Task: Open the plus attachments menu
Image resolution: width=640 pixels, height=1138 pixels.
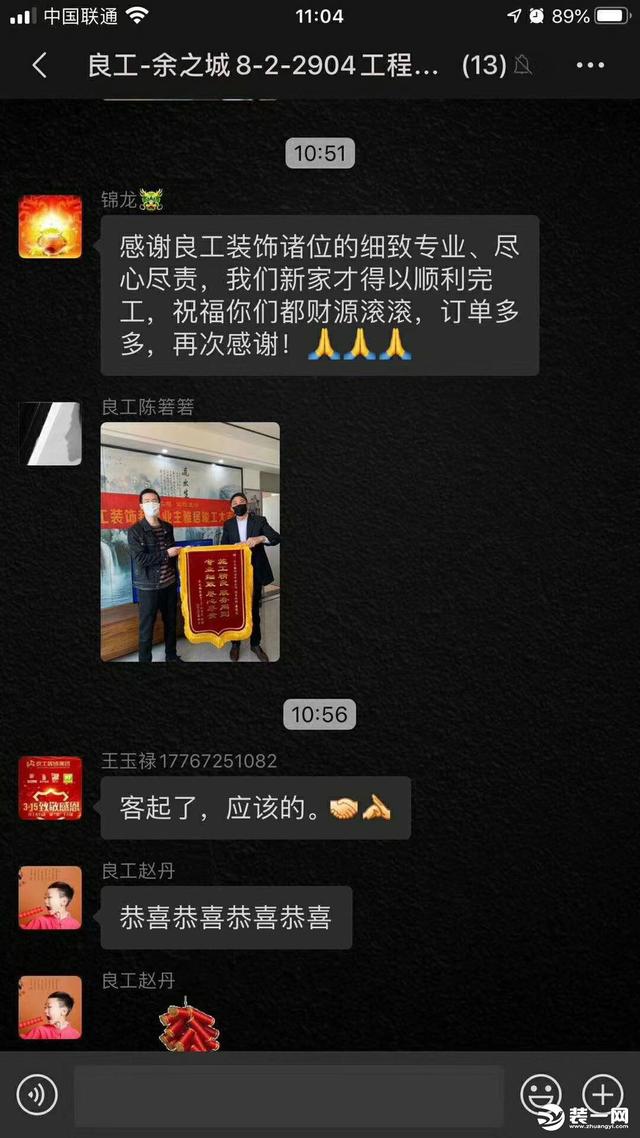Action: (x=602, y=1094)
